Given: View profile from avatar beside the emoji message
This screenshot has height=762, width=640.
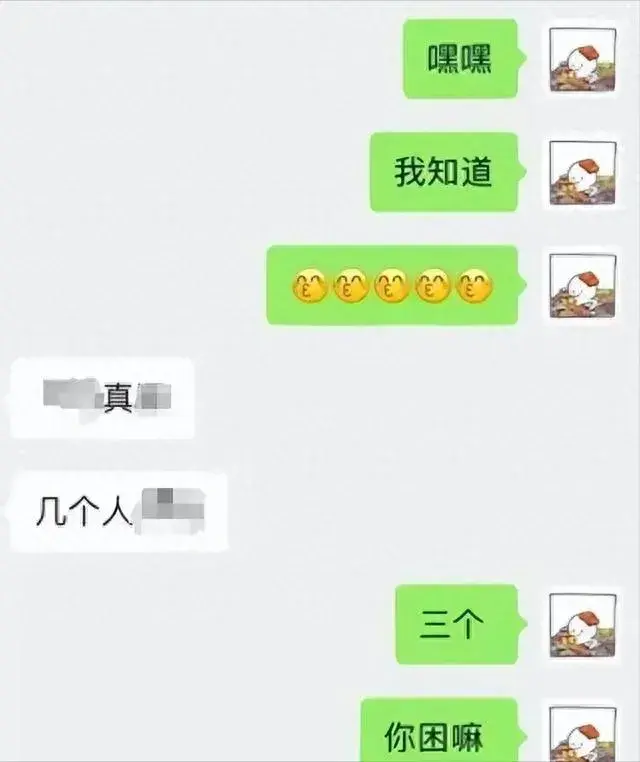Looking at the screenshot, I should pos(583,286).
